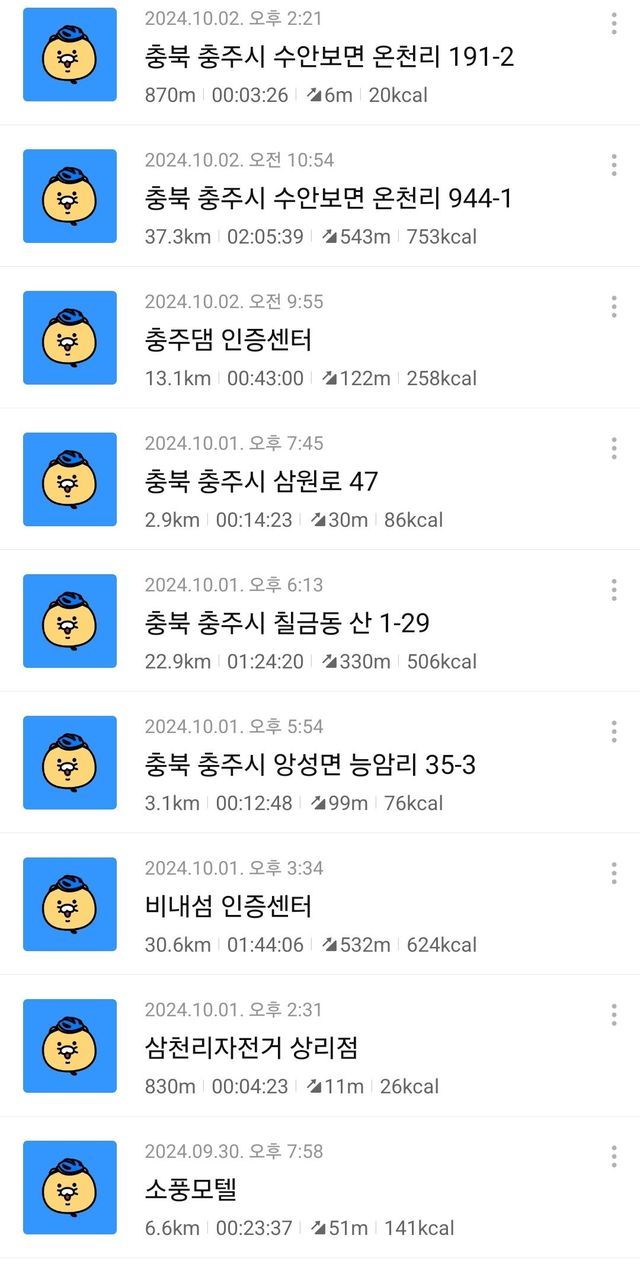Open the 충북 충주시 수안보면 온천리 191-2 record
This screenshot has width=640, height=1280.
pyautogui.click(x=329, y=57)
